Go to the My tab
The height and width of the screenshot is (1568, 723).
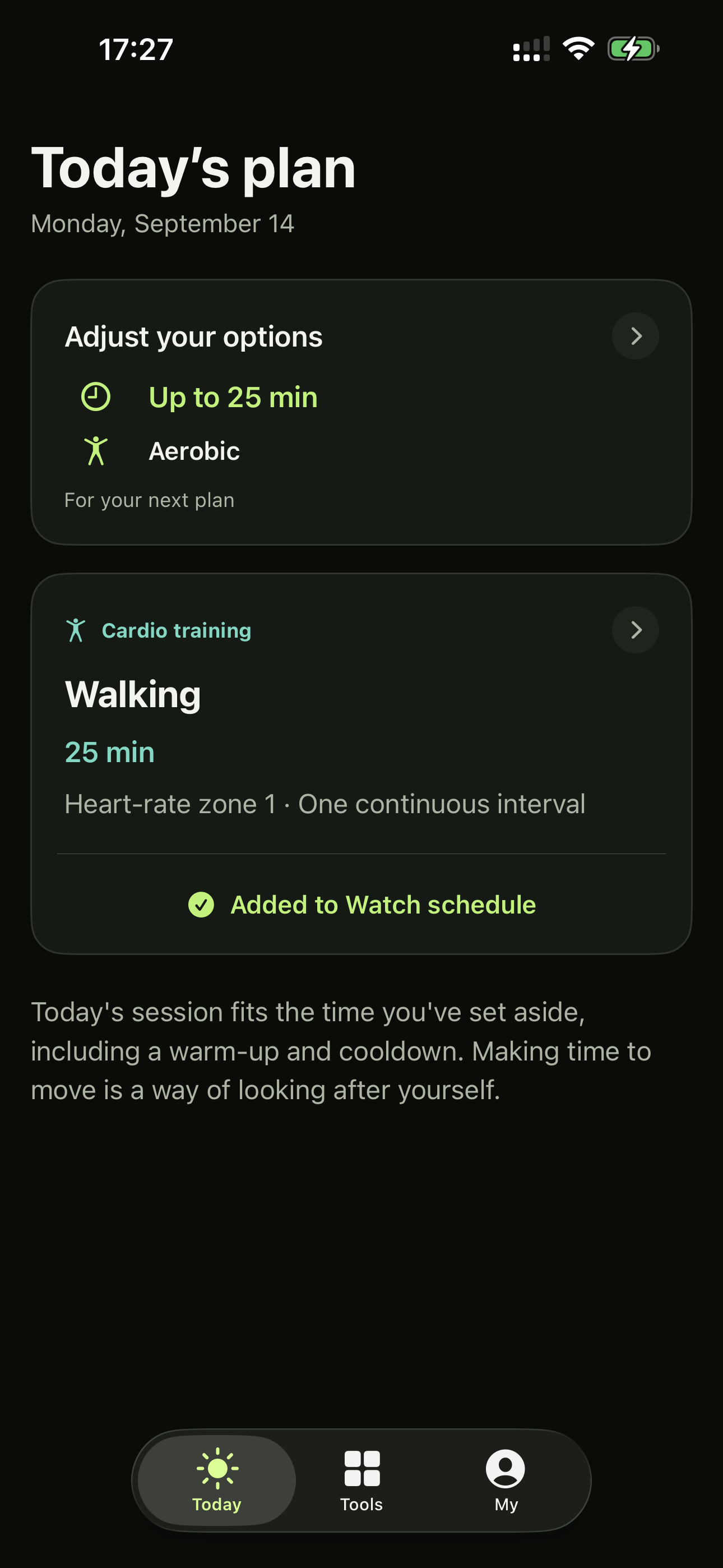tap(505, 1481)
